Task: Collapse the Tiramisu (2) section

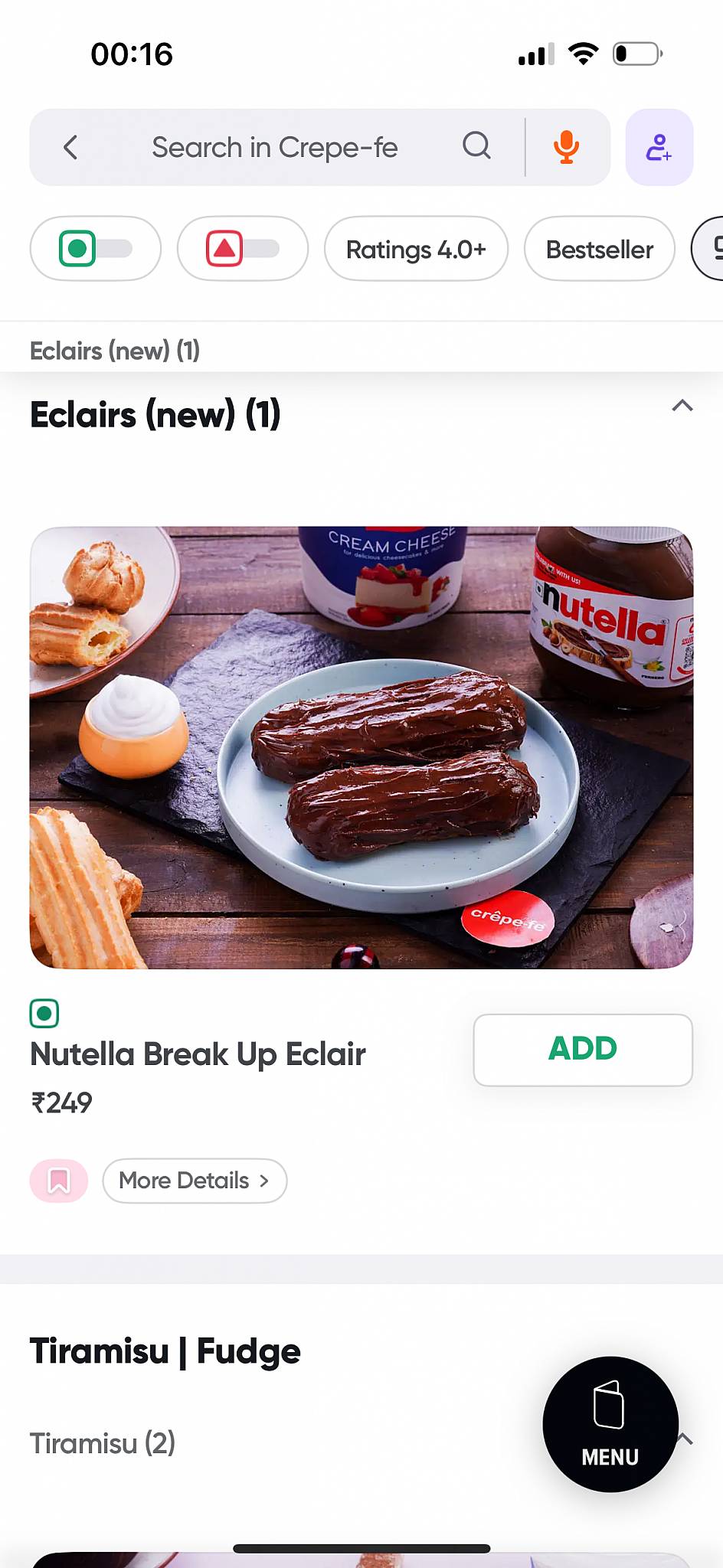Action: tap(686, 1439)
